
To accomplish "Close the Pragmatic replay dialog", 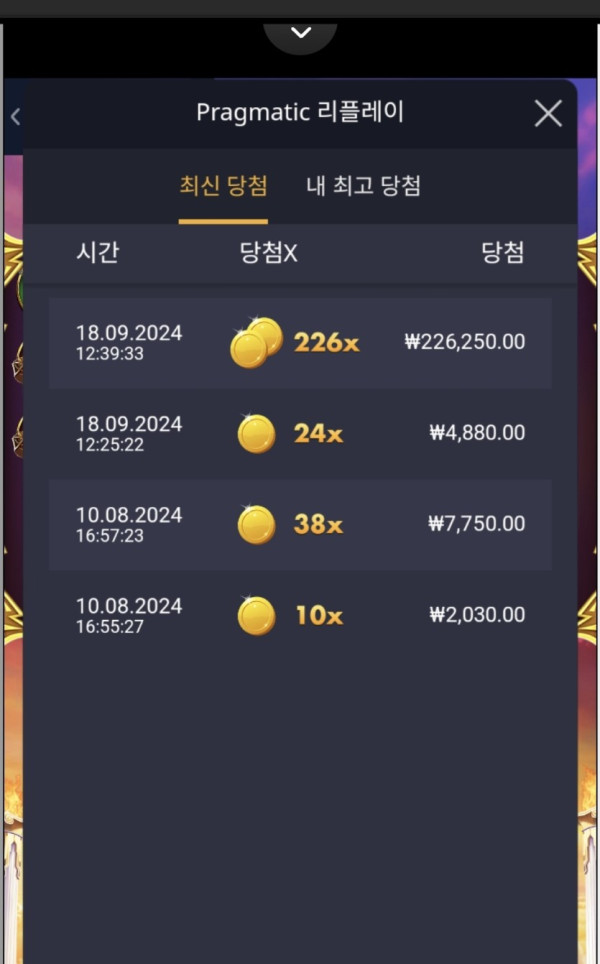I will (548, 113).
